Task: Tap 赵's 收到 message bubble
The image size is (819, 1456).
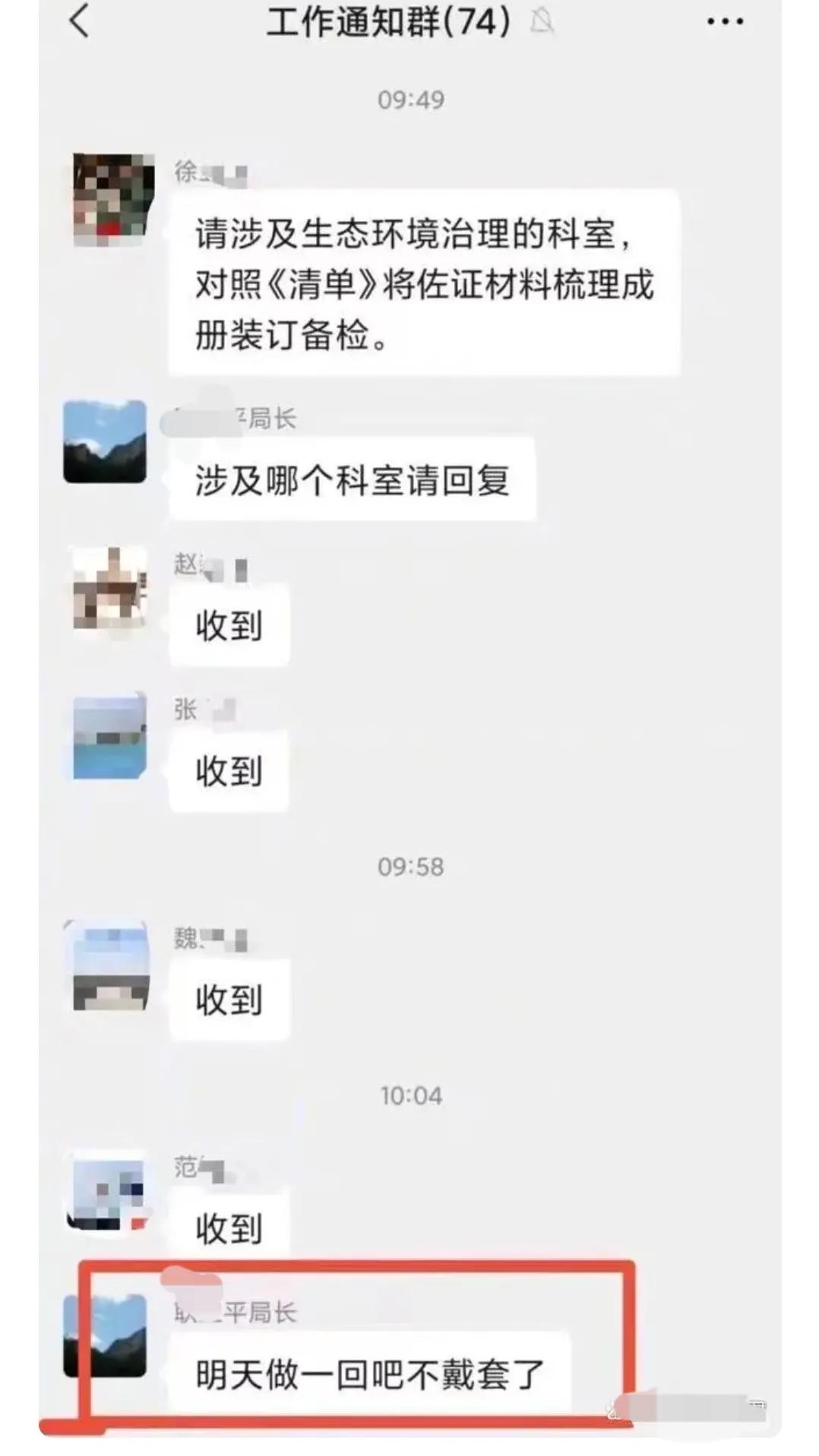Action: click(x=229, y=624)
